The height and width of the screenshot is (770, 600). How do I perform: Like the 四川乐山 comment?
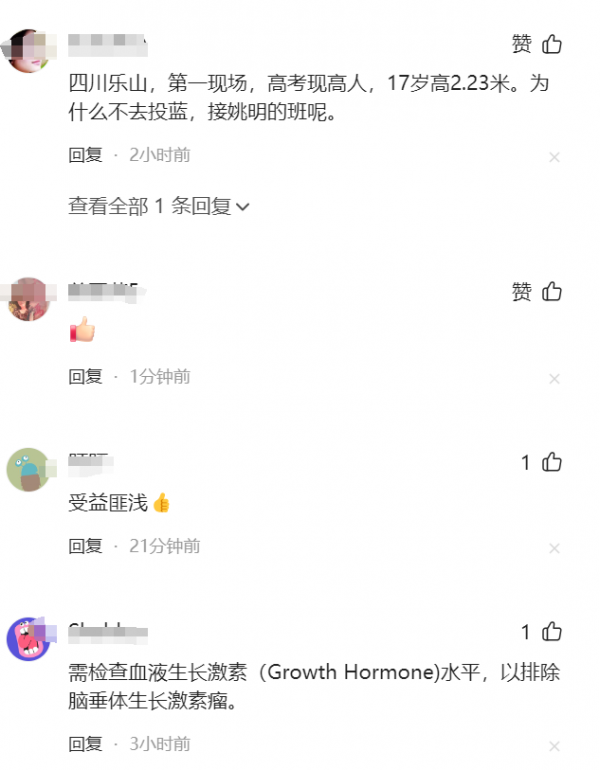pyautogui.click(x=551, y=44)
